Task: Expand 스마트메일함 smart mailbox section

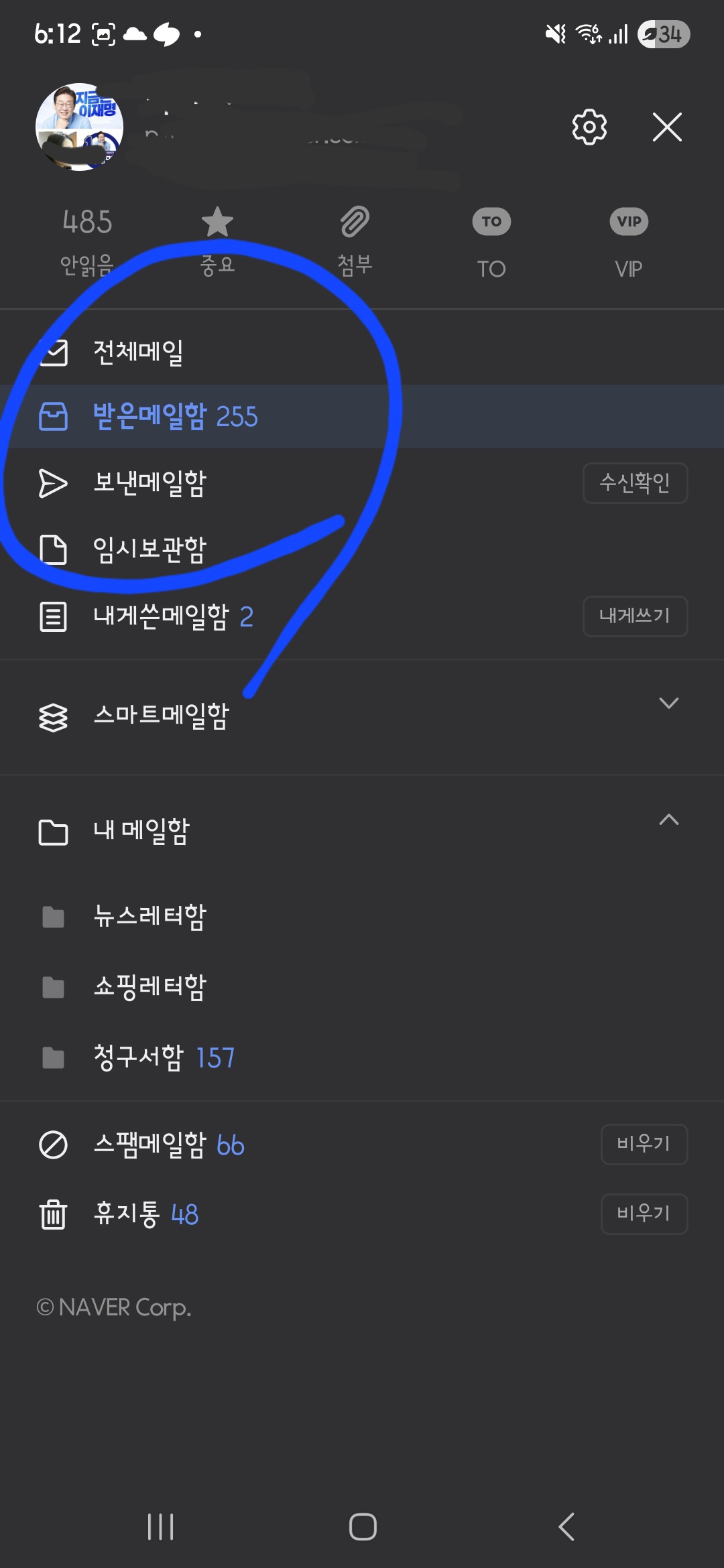Action: (668, 703)
